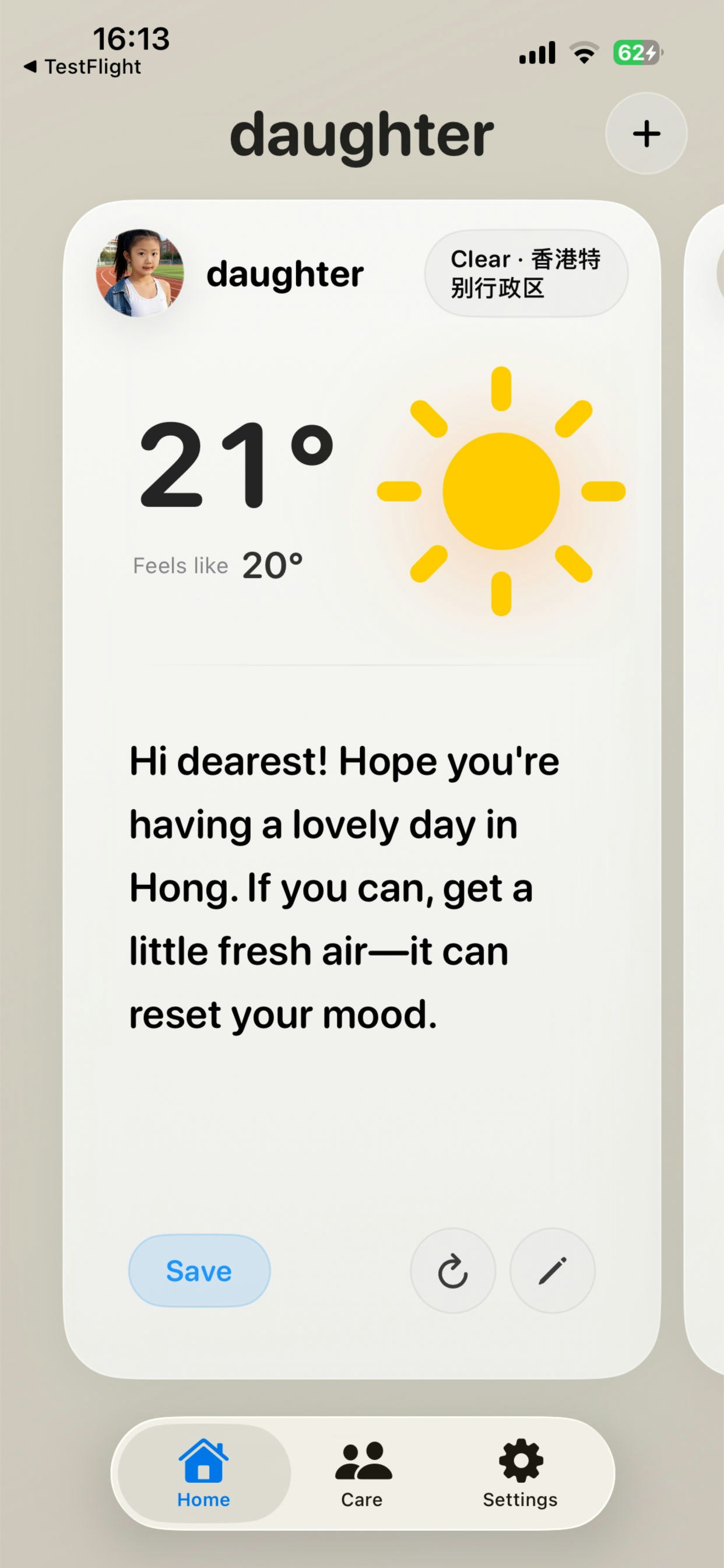Open the Settings tab

(520, 1473)
